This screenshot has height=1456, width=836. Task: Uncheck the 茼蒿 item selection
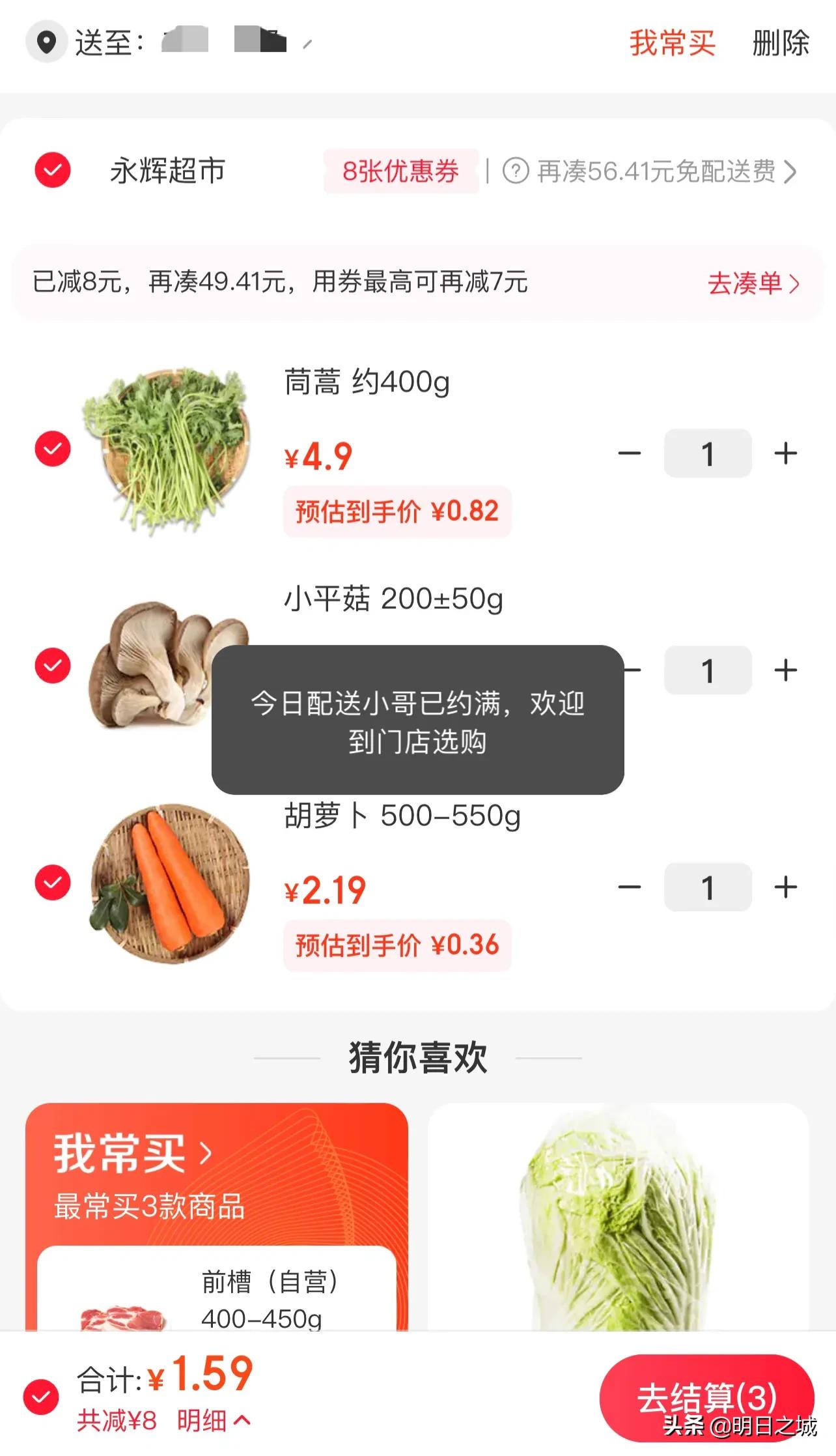(x=52, y=450)
